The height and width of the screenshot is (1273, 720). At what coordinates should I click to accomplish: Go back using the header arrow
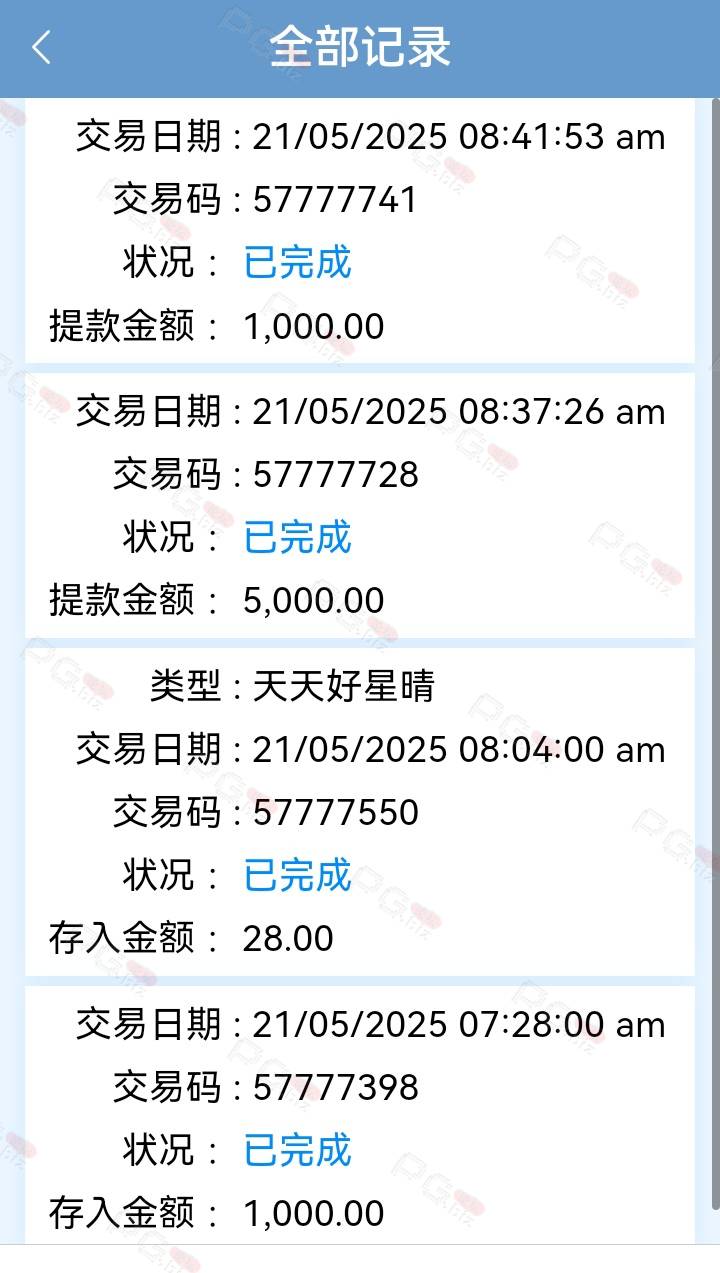point(41,47)
